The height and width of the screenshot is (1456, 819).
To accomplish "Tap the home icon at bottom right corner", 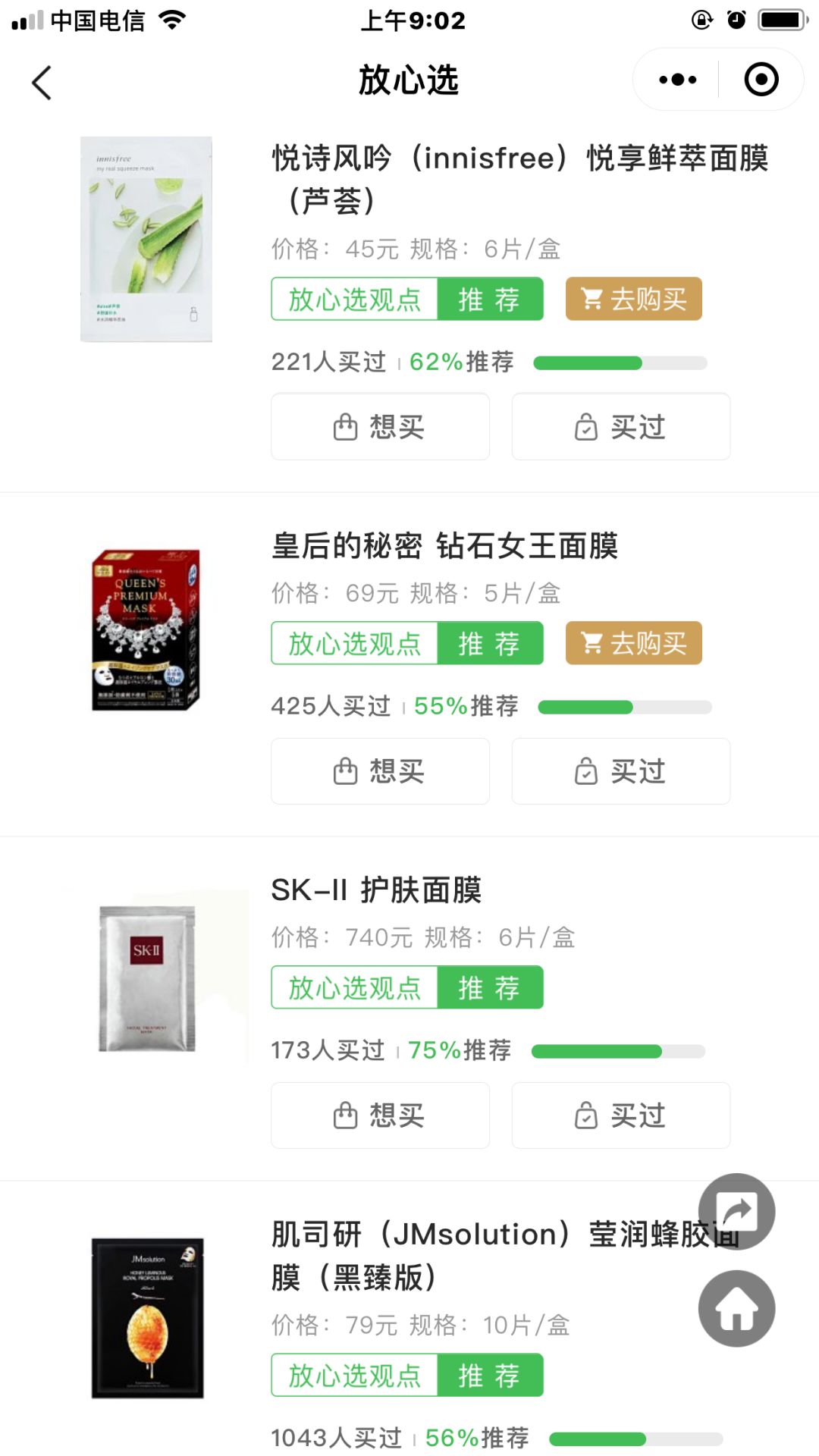I will (736, 1308).
